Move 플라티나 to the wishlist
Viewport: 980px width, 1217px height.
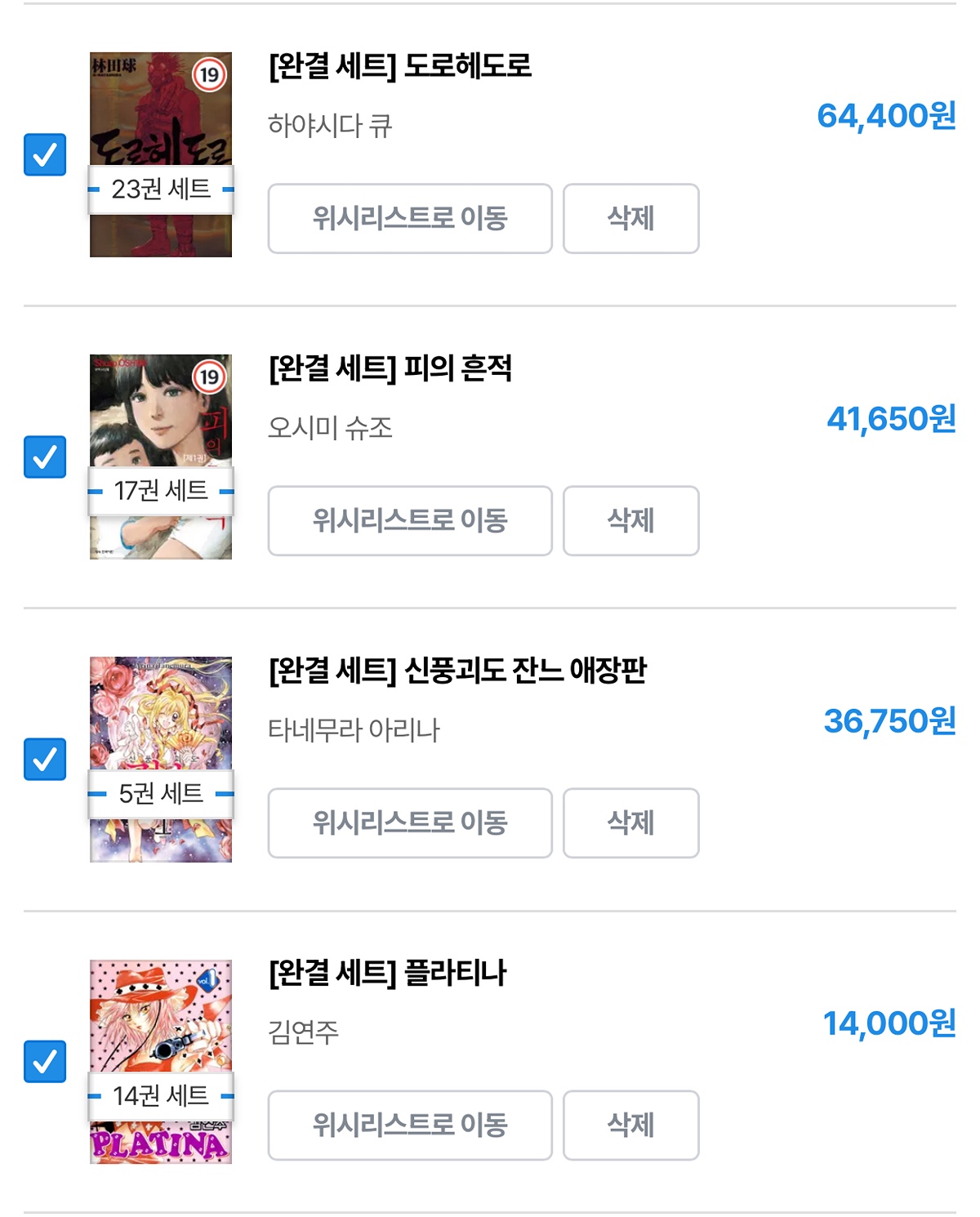(x=410, y=1125)
